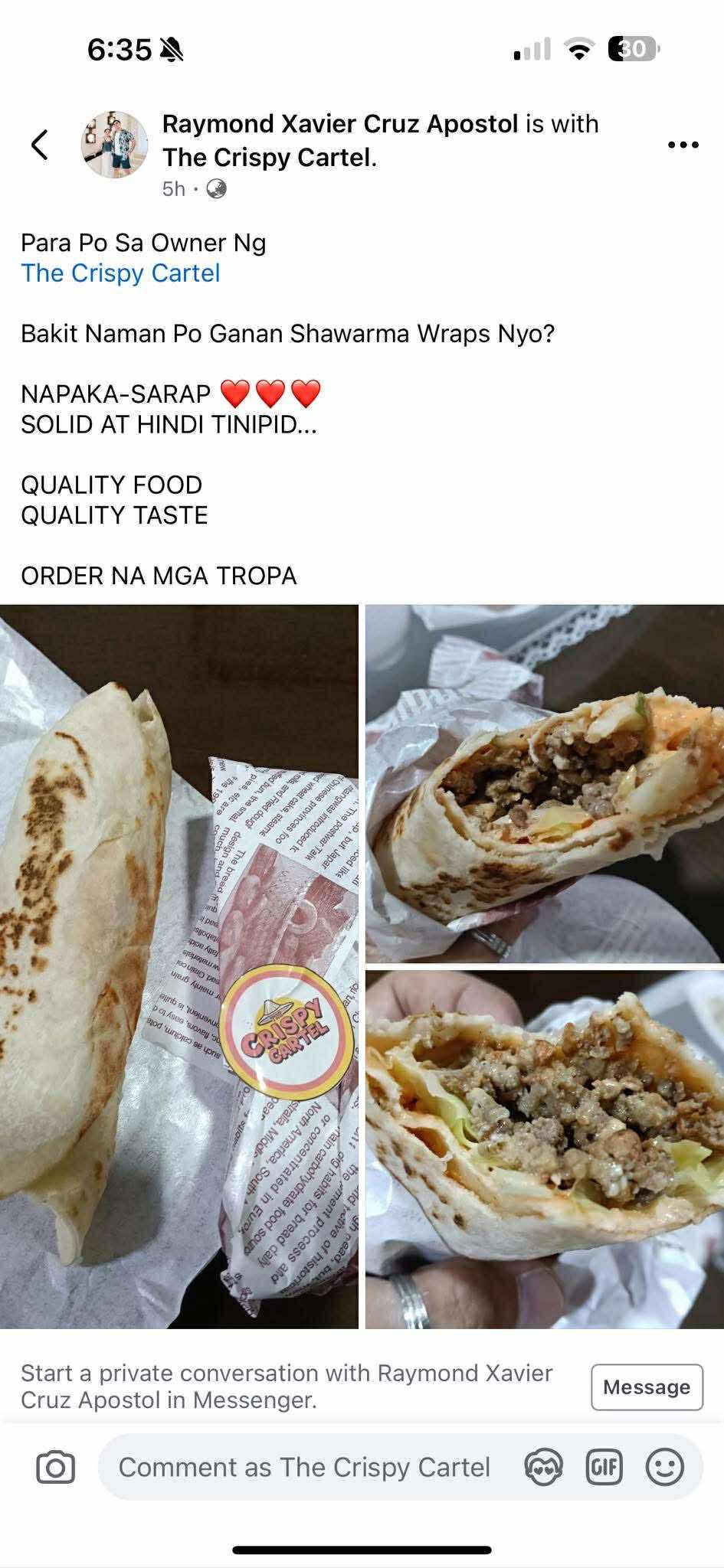
Task: Tap the Comment as The Crispy Cartel field
Action: tap(303, 1468)
